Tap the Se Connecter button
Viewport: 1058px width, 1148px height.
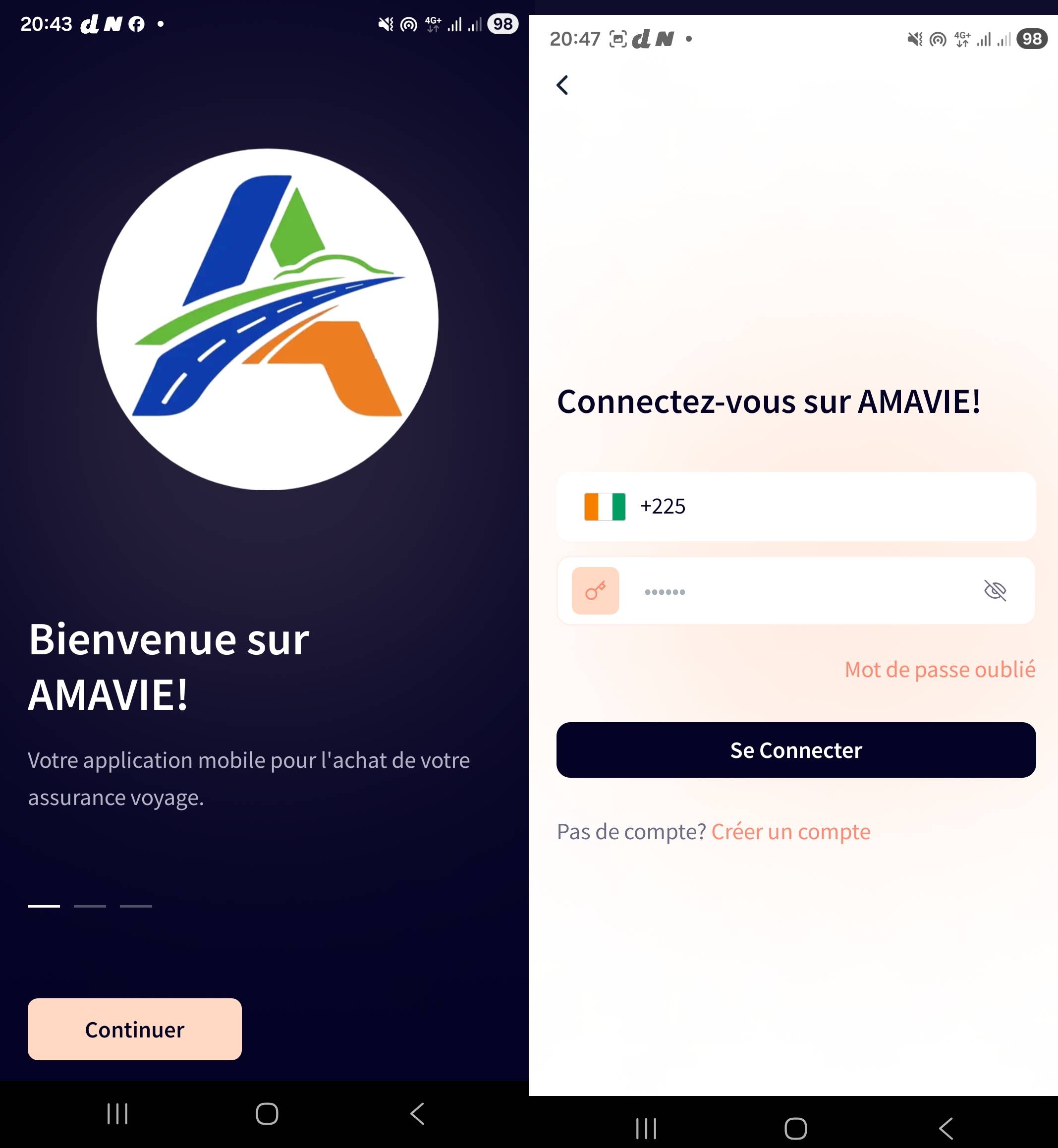(x=796, y=750)
